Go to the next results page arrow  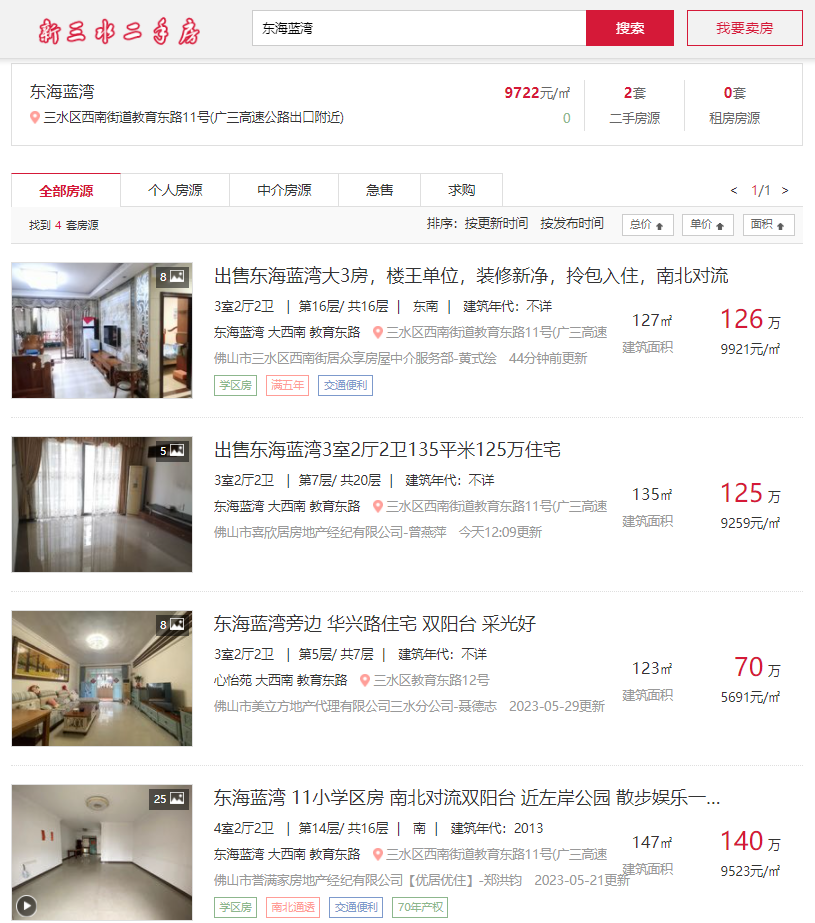point(785,190)
